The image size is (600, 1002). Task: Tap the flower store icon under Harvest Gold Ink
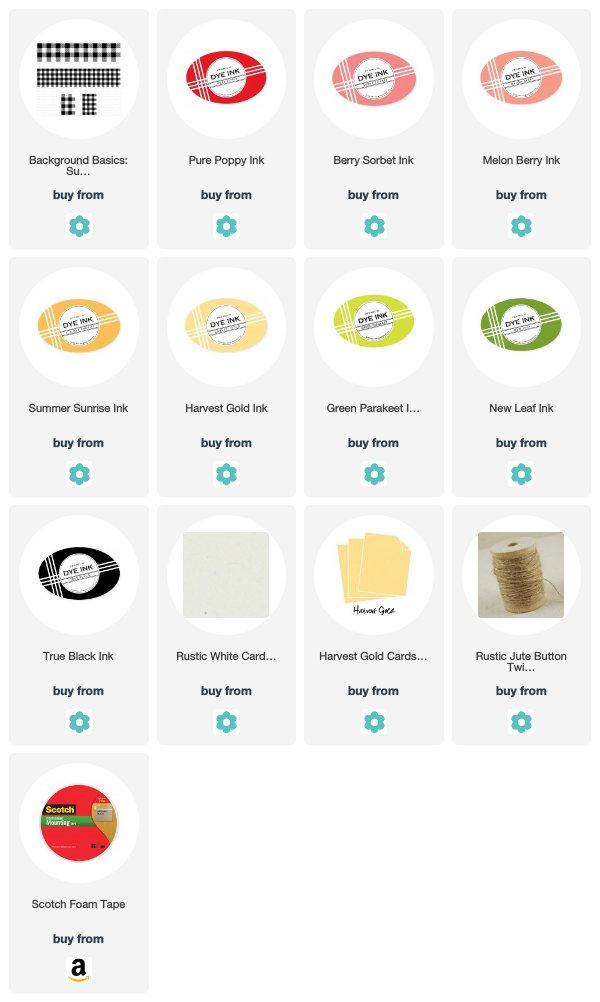tap(226, 474)
